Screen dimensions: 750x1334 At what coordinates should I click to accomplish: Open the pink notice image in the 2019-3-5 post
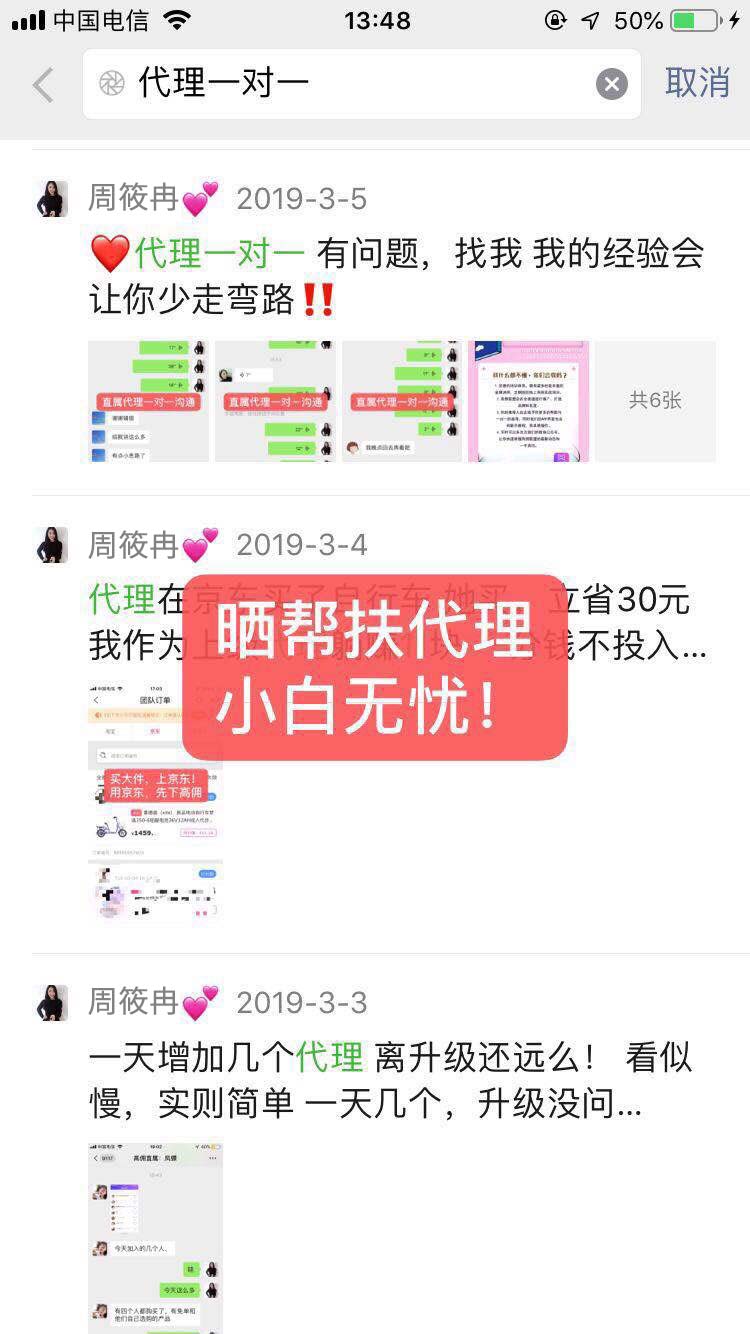(x=529, y=401)
